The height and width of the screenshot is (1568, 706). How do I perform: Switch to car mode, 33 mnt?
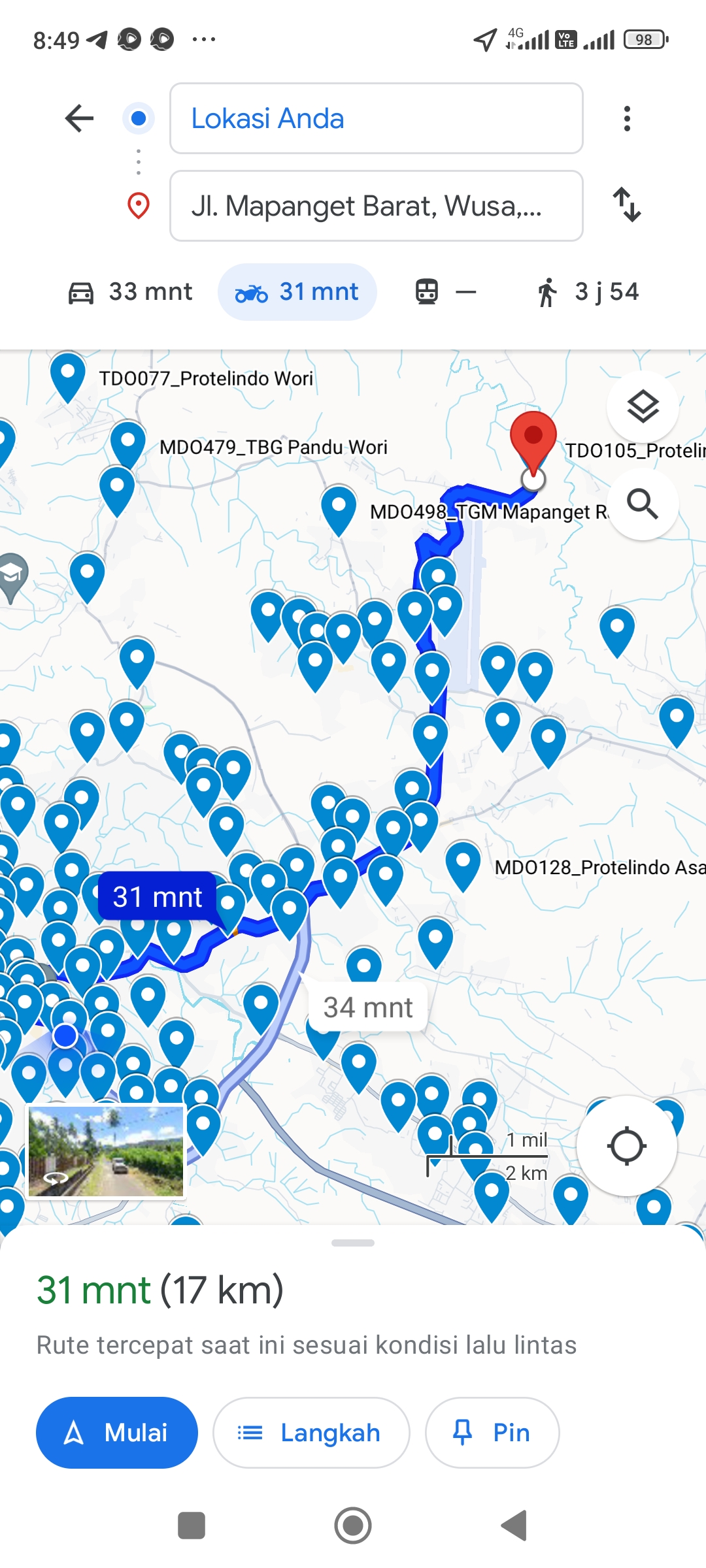[131, 292]
